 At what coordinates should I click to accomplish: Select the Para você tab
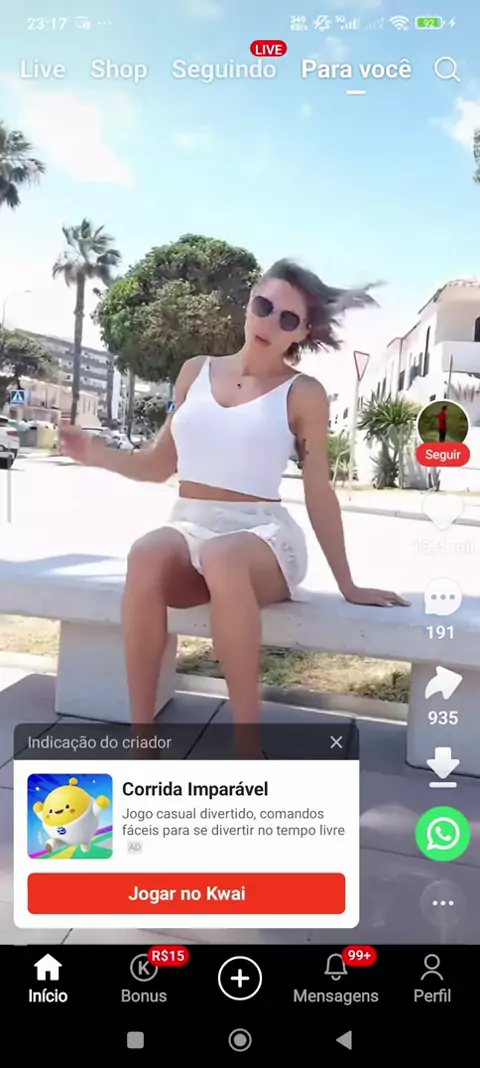point(357,69)
